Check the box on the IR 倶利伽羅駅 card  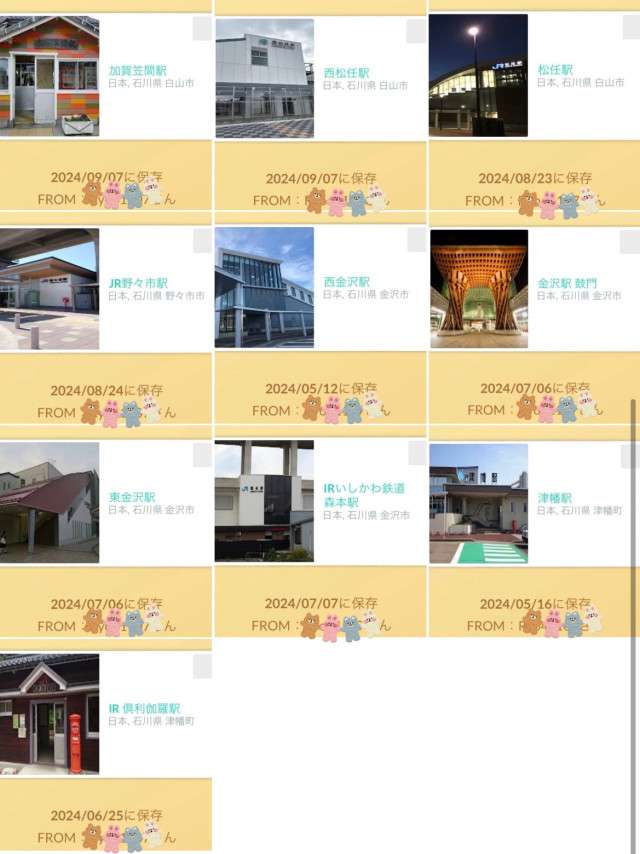202,667
